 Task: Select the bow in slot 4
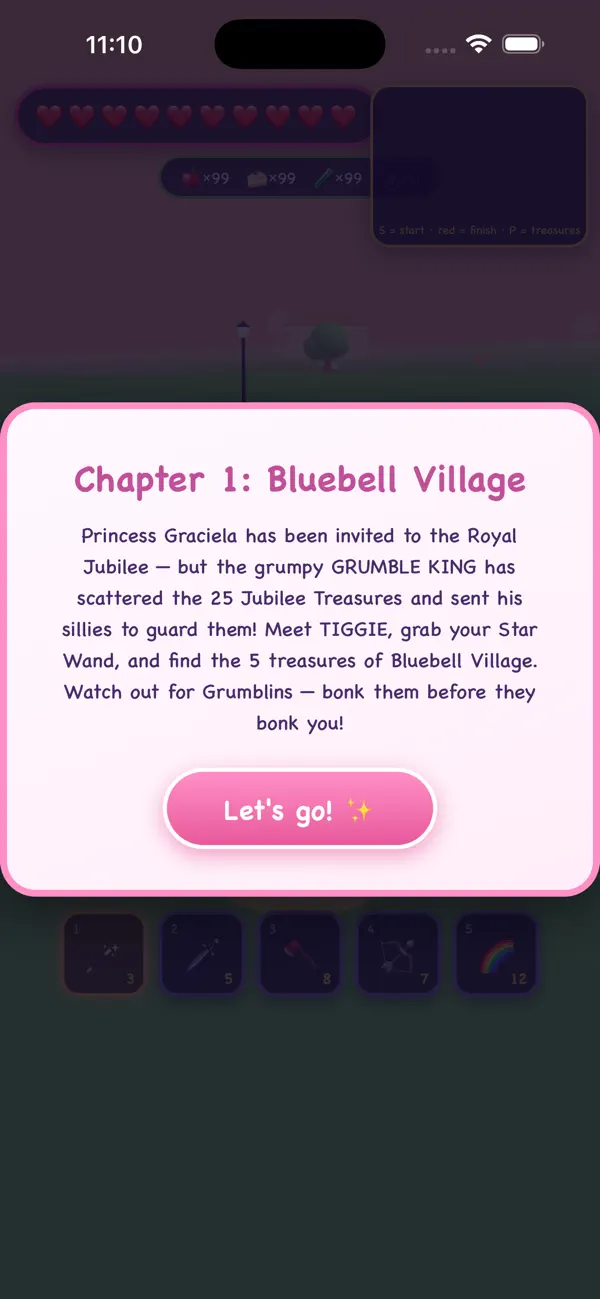point(398,953)
